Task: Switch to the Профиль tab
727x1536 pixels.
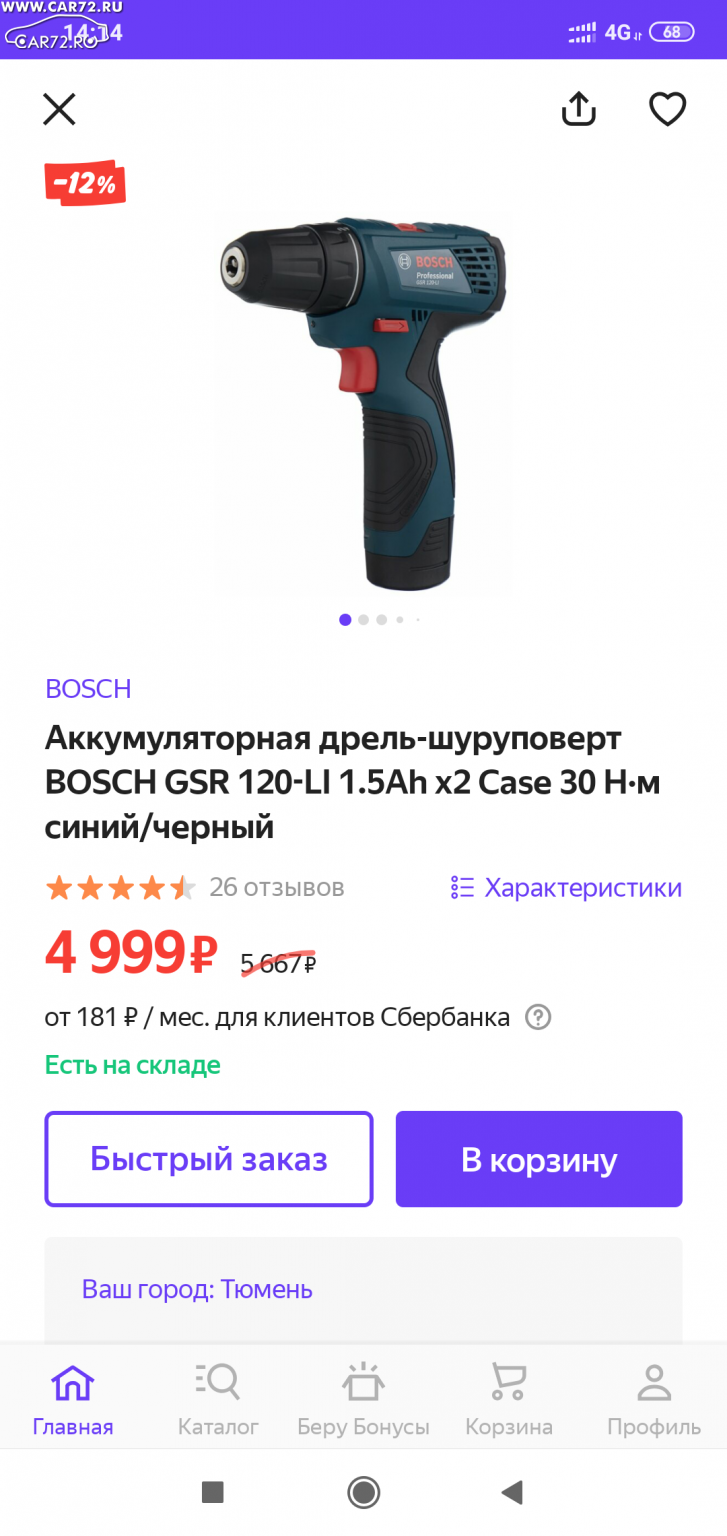Action: (654, 1399)
